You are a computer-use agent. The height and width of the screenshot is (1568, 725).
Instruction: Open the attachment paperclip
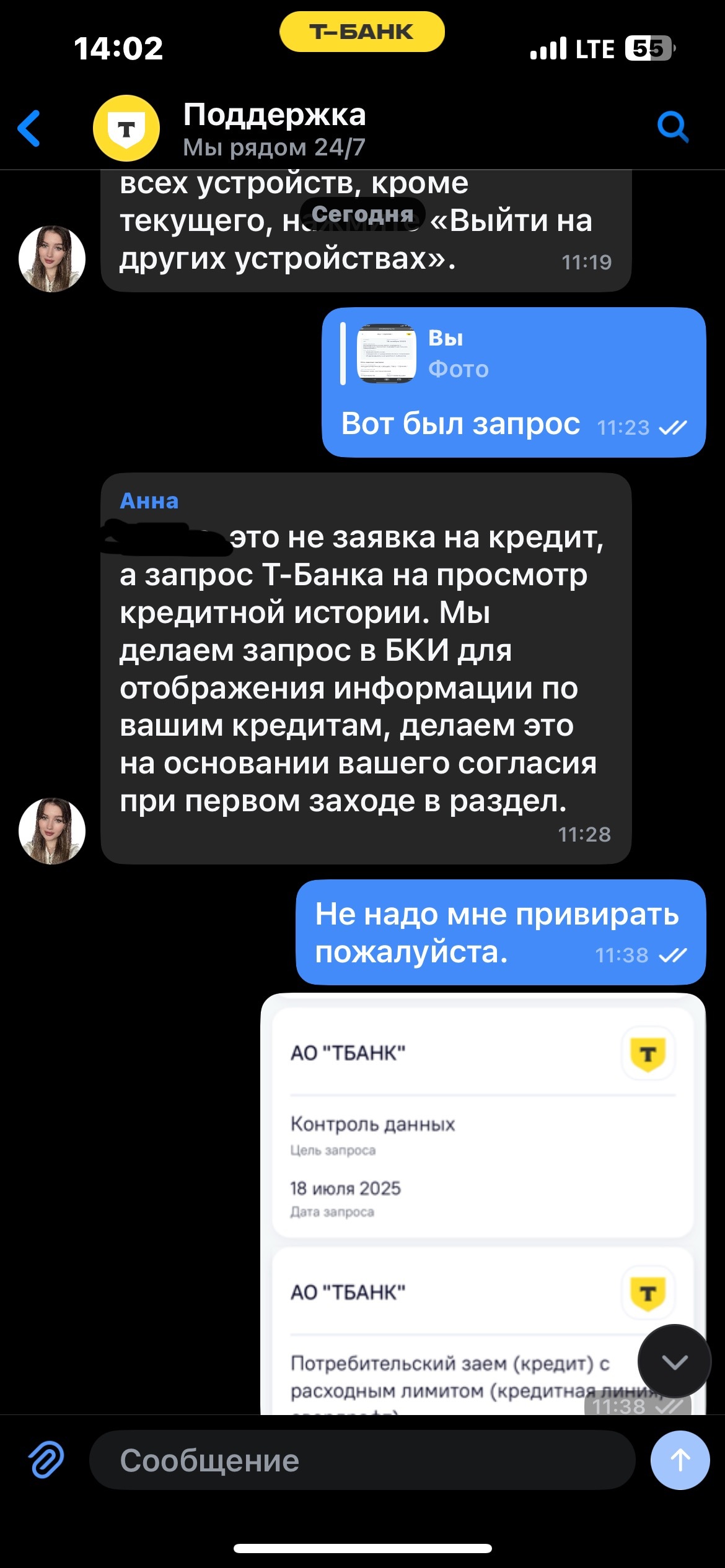pos(46,1460)
